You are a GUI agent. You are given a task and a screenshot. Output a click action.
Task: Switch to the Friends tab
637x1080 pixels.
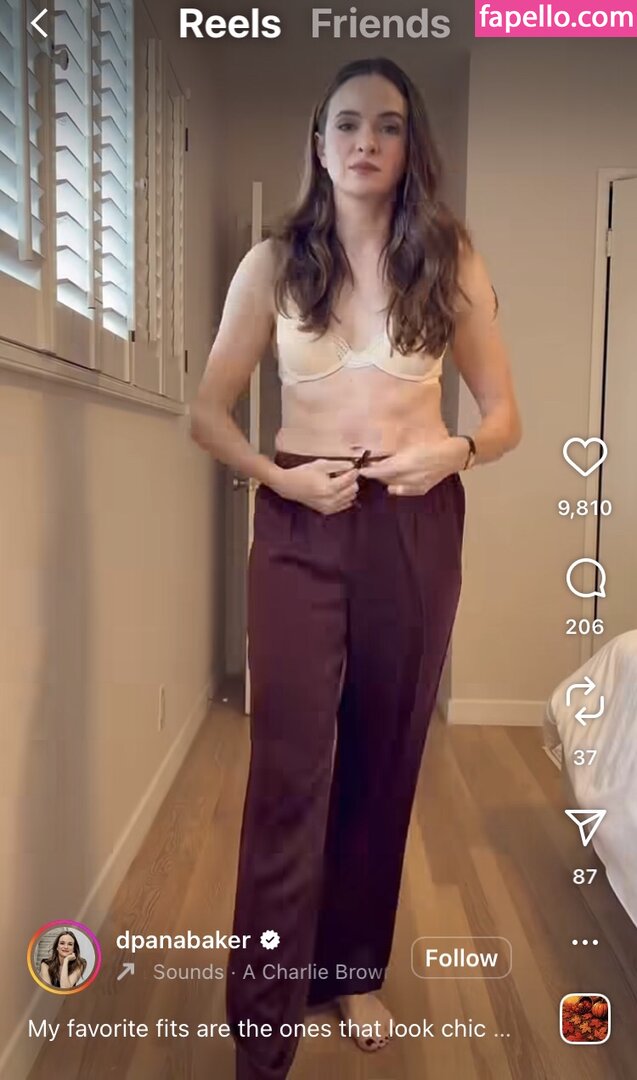(380, 23)
